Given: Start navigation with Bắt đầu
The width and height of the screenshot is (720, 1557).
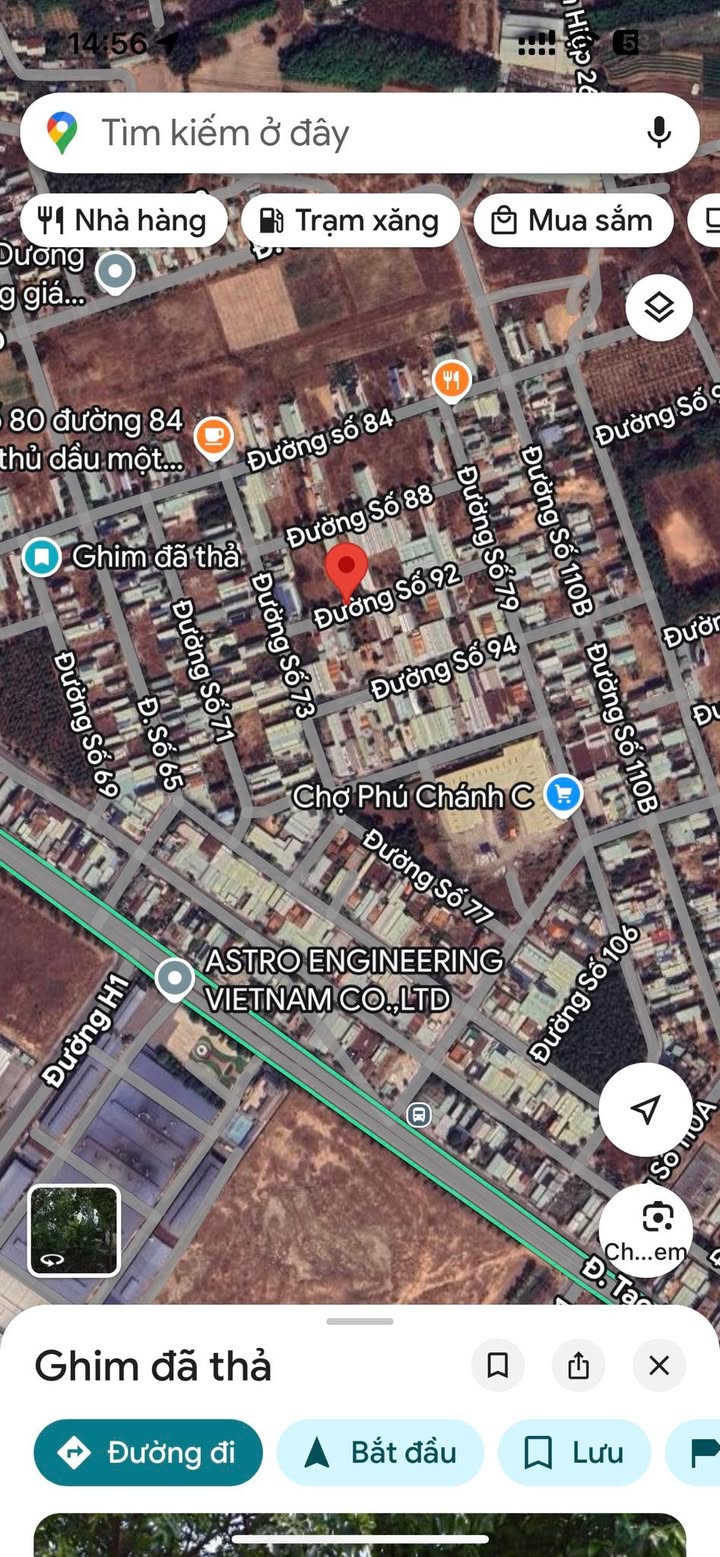Looking at the screenshot, I should click(x=380, y=1452).
